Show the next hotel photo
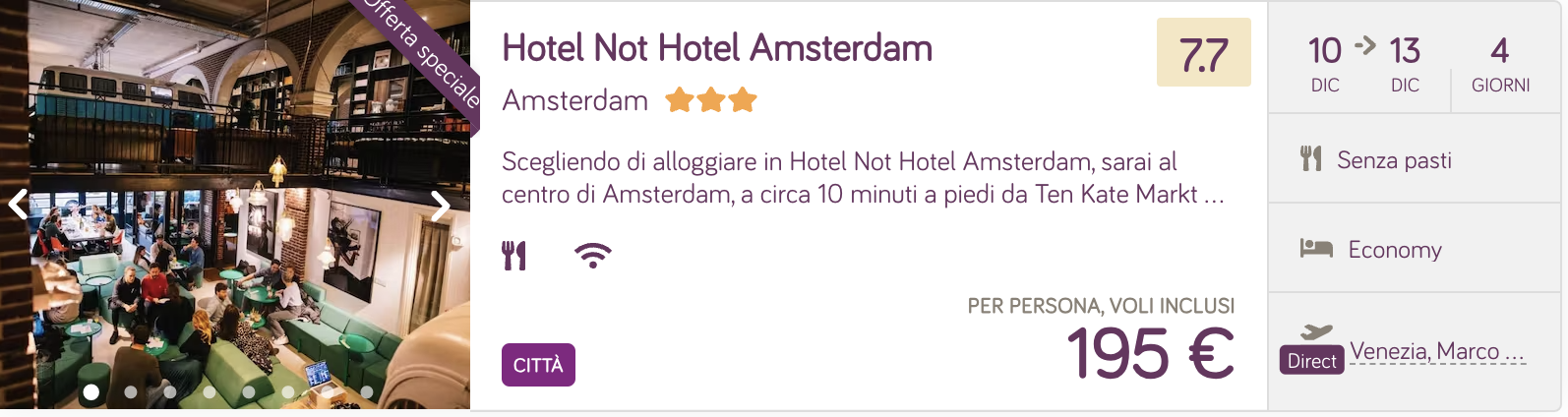 (440, 205)
